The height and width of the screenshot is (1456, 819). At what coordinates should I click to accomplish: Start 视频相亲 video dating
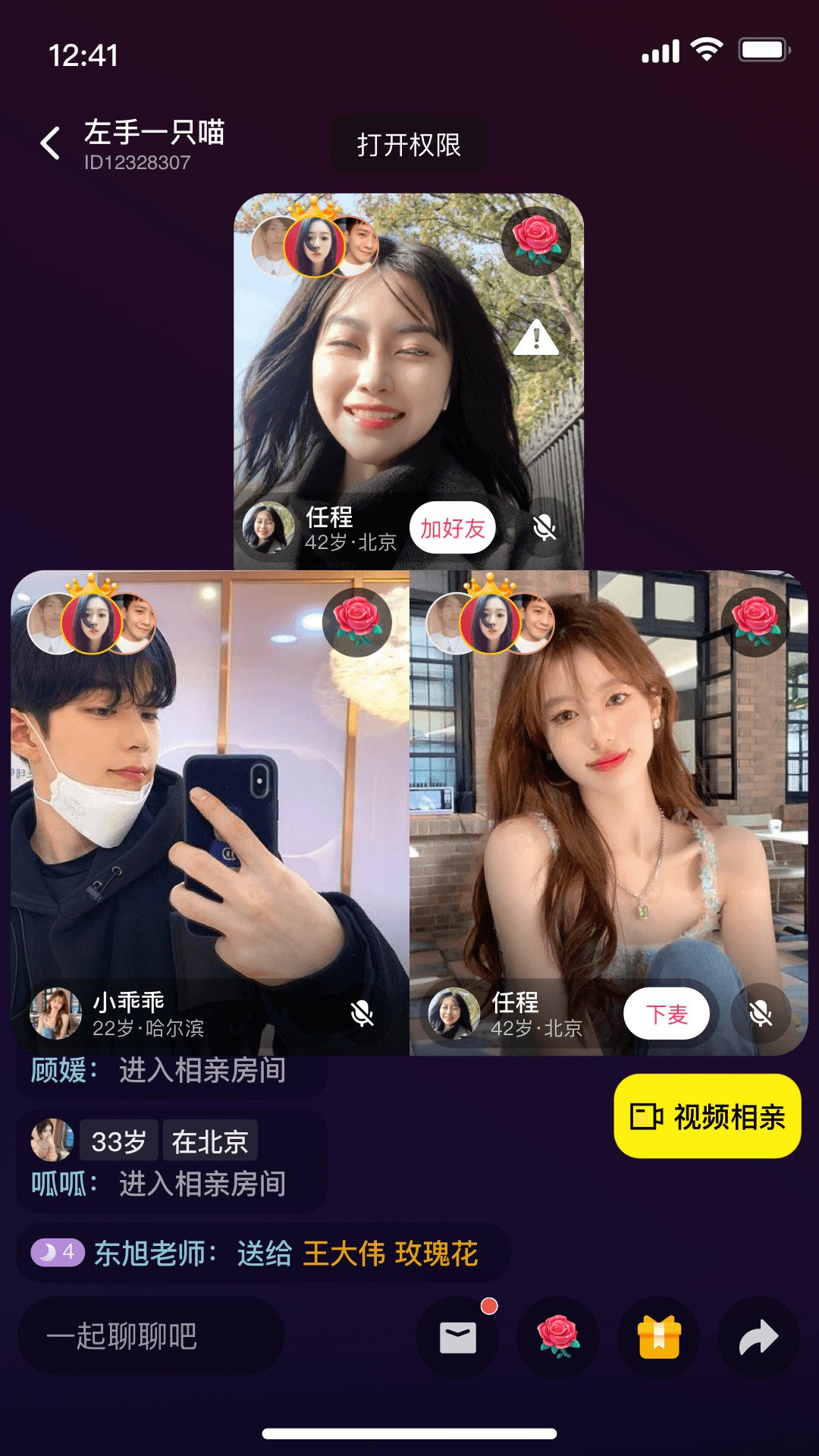[707, 1116]
